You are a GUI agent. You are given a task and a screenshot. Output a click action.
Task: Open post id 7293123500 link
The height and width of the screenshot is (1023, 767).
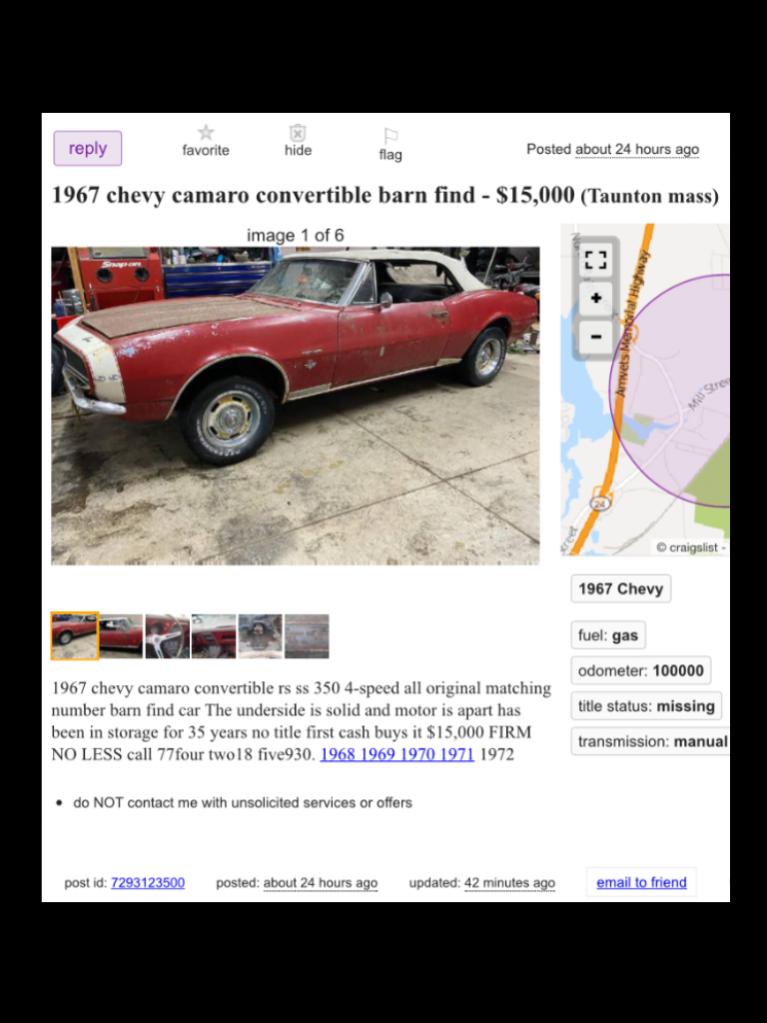148,882
